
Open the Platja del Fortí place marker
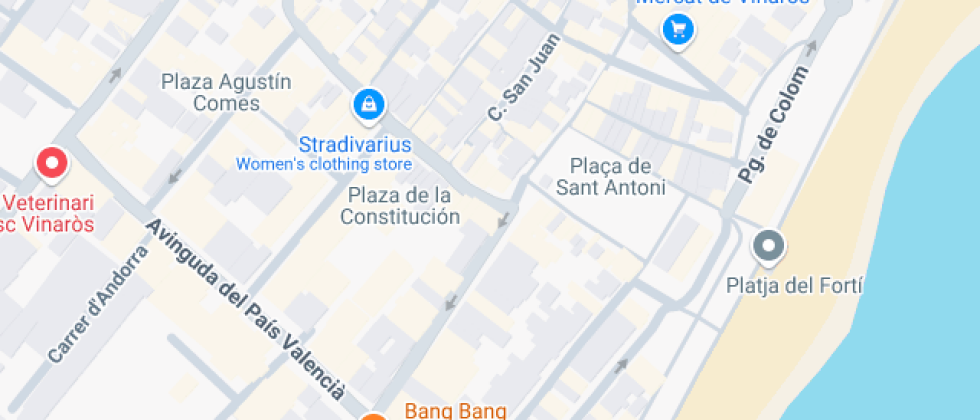[769, 246]
